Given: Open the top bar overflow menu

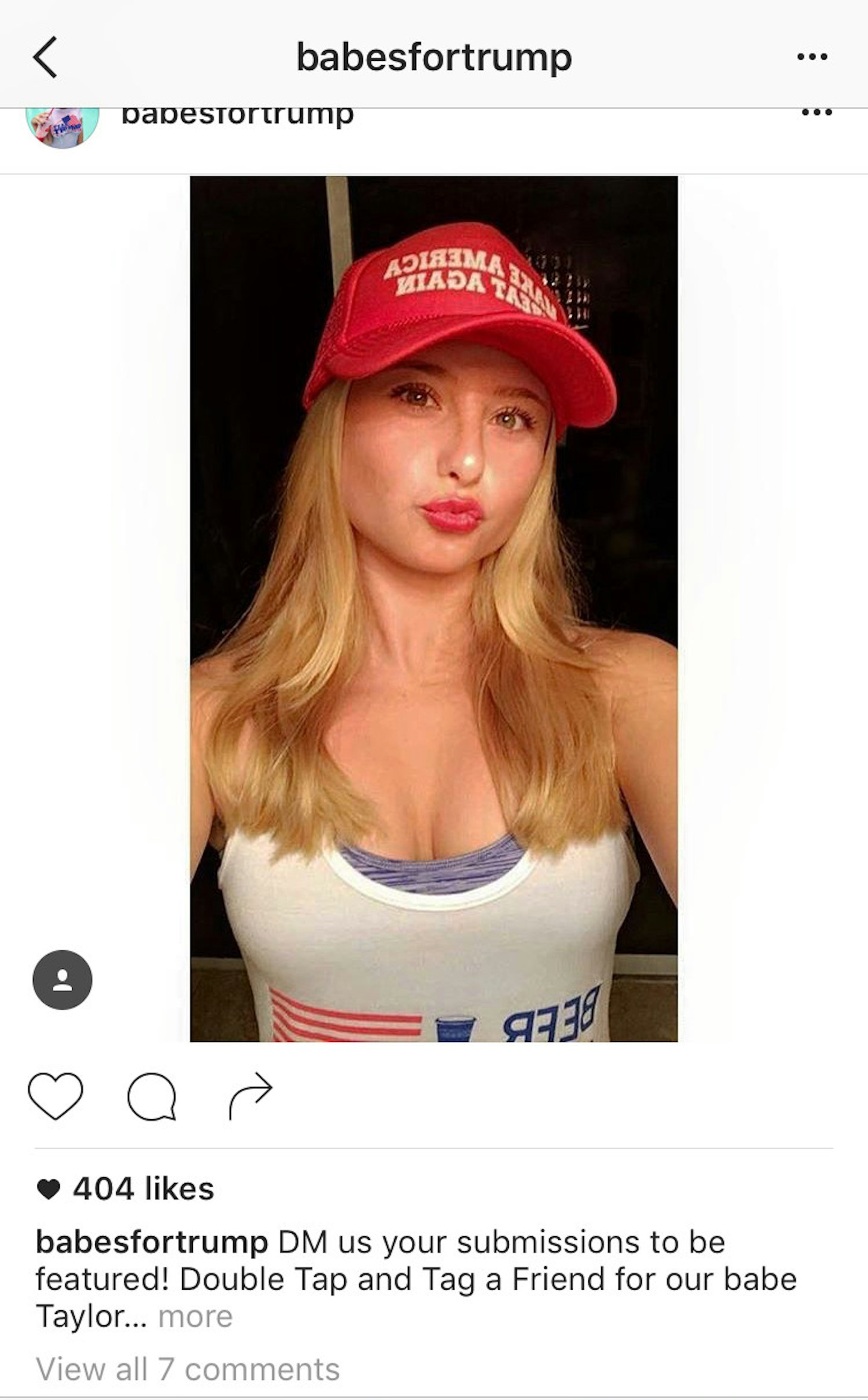Looking at the screenshot, I should click(x=812, y=57).
